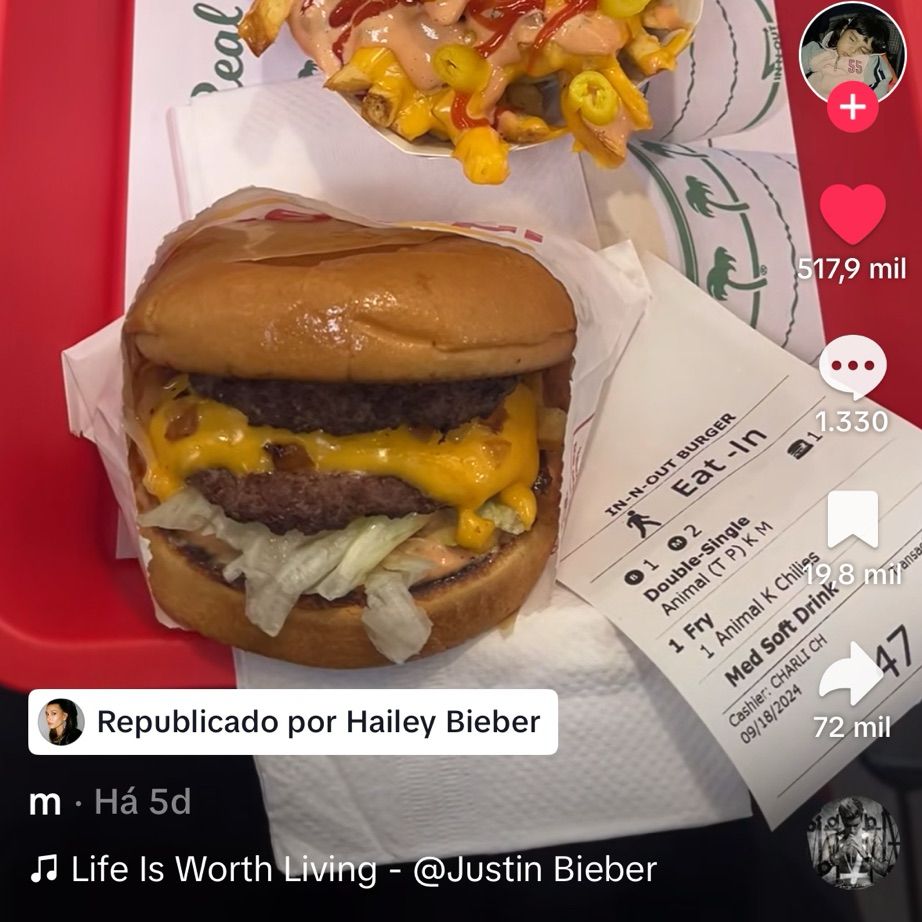
Task: Open Hailey Bieber's repost label
Action: click(293, 722)
